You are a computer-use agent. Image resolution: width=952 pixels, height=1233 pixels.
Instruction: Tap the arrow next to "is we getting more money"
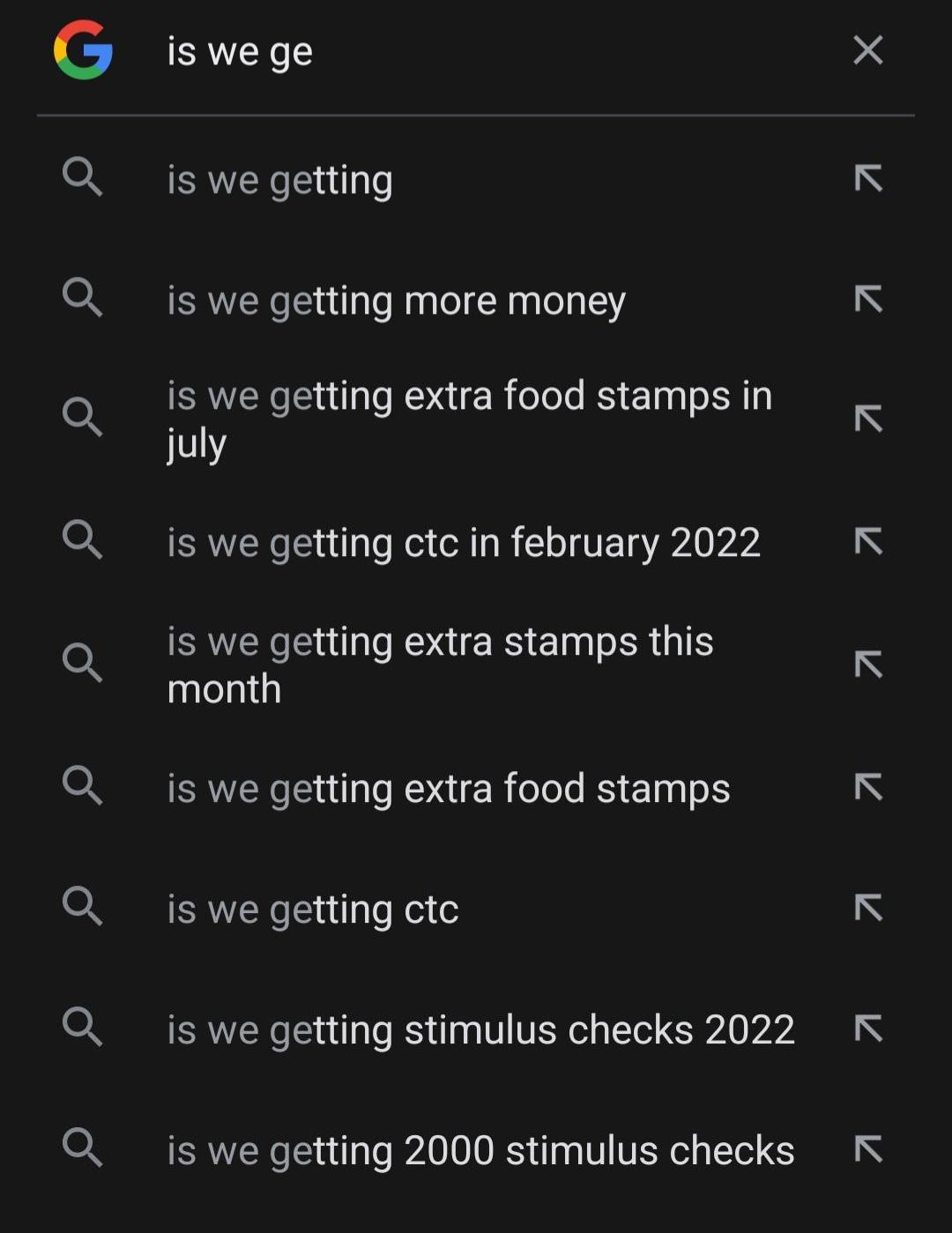868,300
